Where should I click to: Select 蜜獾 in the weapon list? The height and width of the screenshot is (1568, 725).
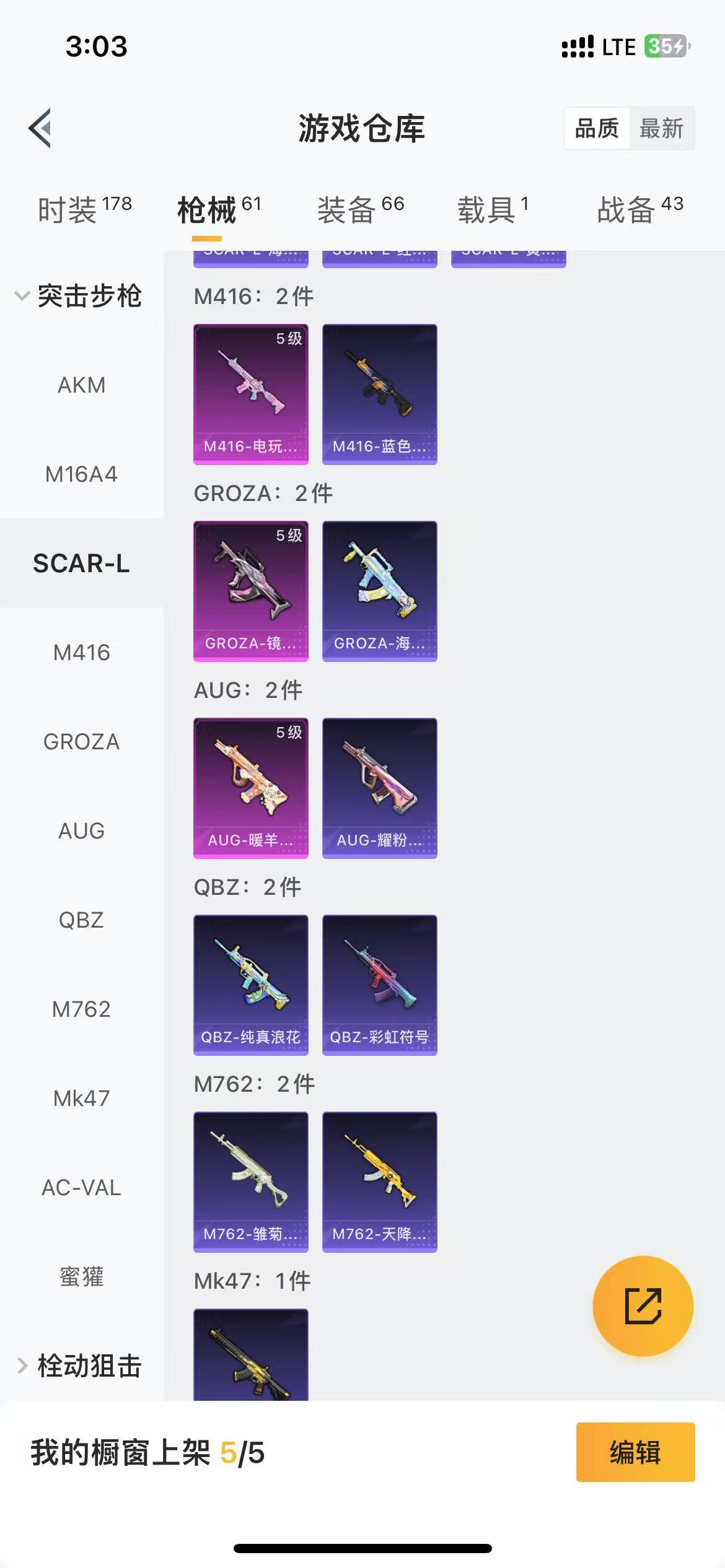pos(81,1277)
